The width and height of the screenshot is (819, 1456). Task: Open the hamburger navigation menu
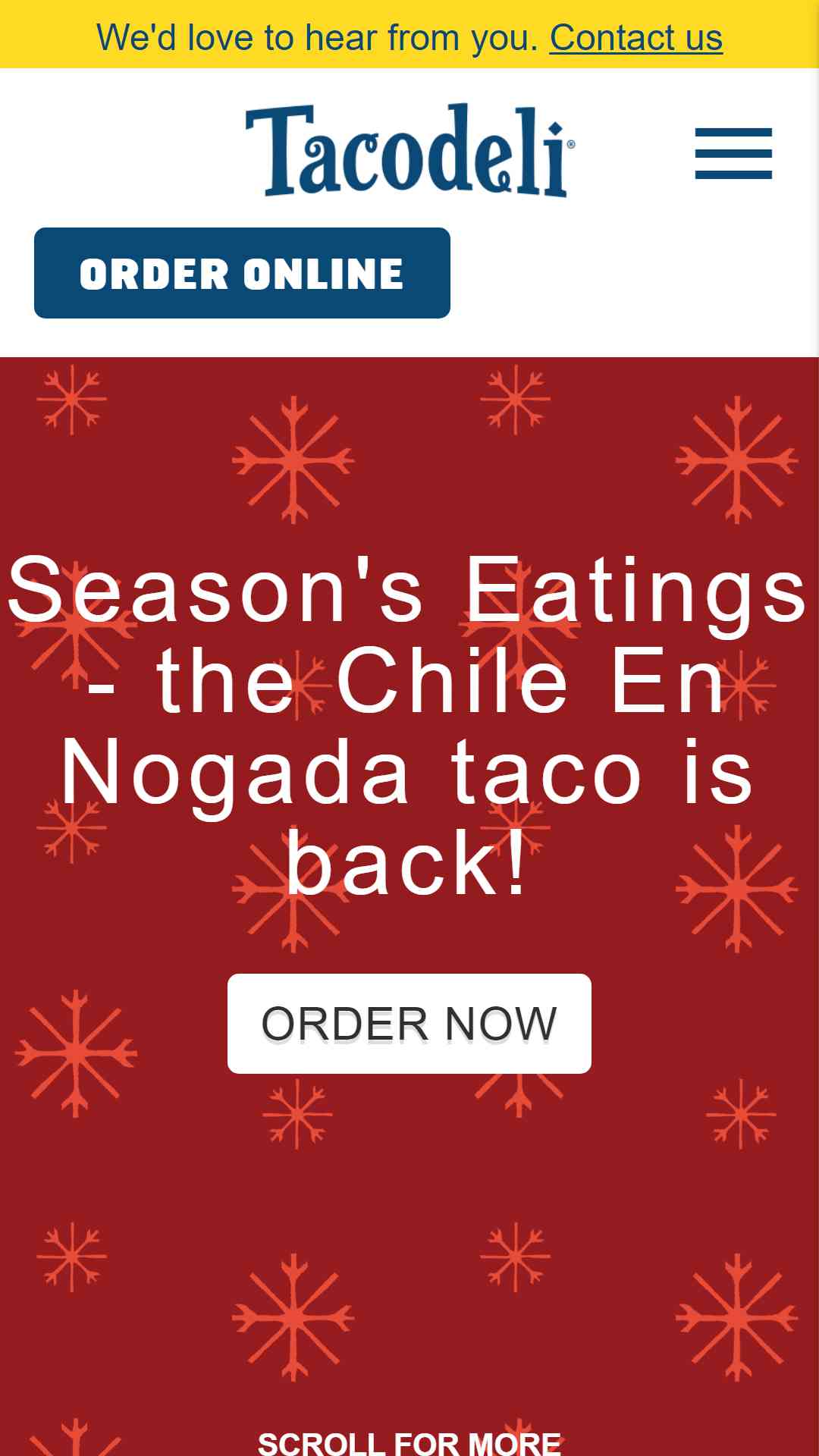click(733, 153)
